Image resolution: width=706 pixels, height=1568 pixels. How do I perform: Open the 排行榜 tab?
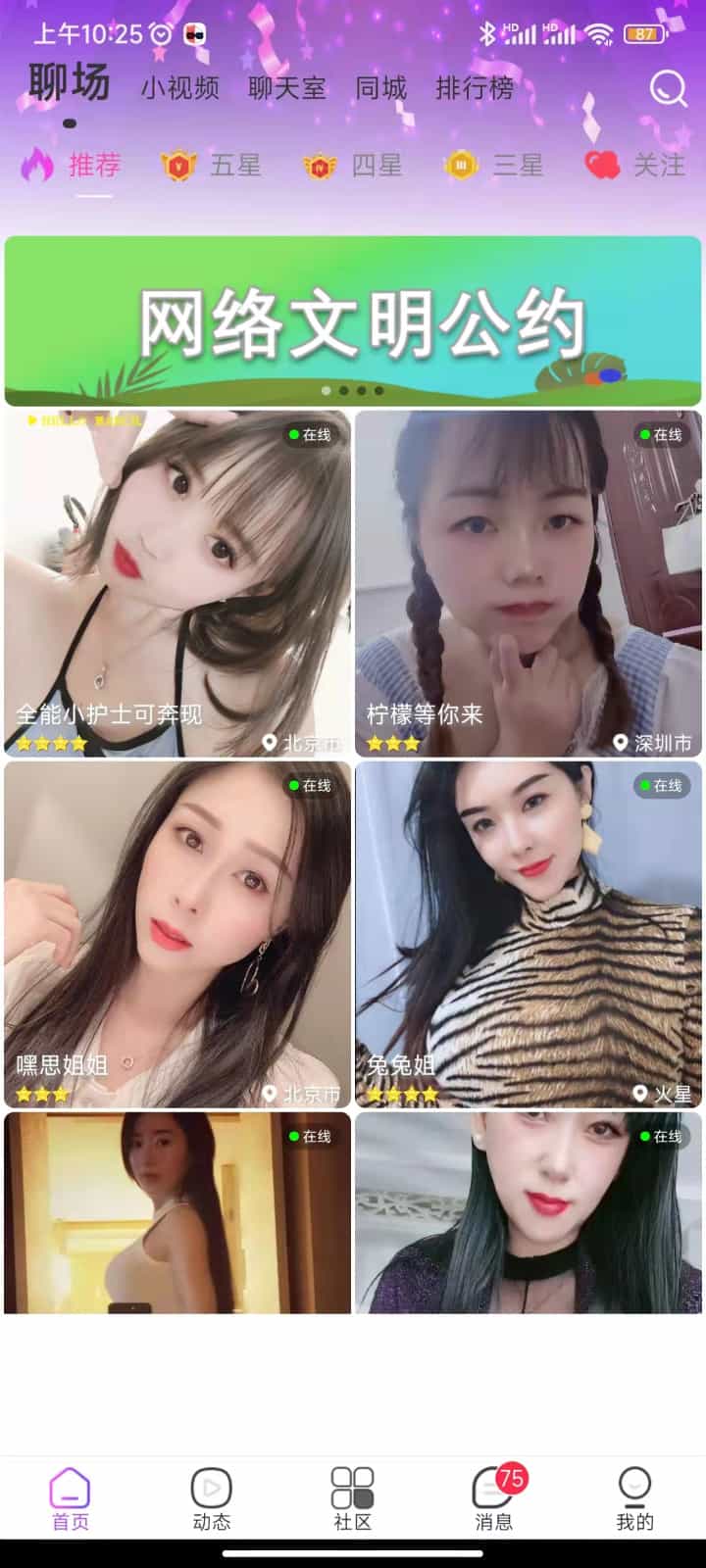point(475,88)
